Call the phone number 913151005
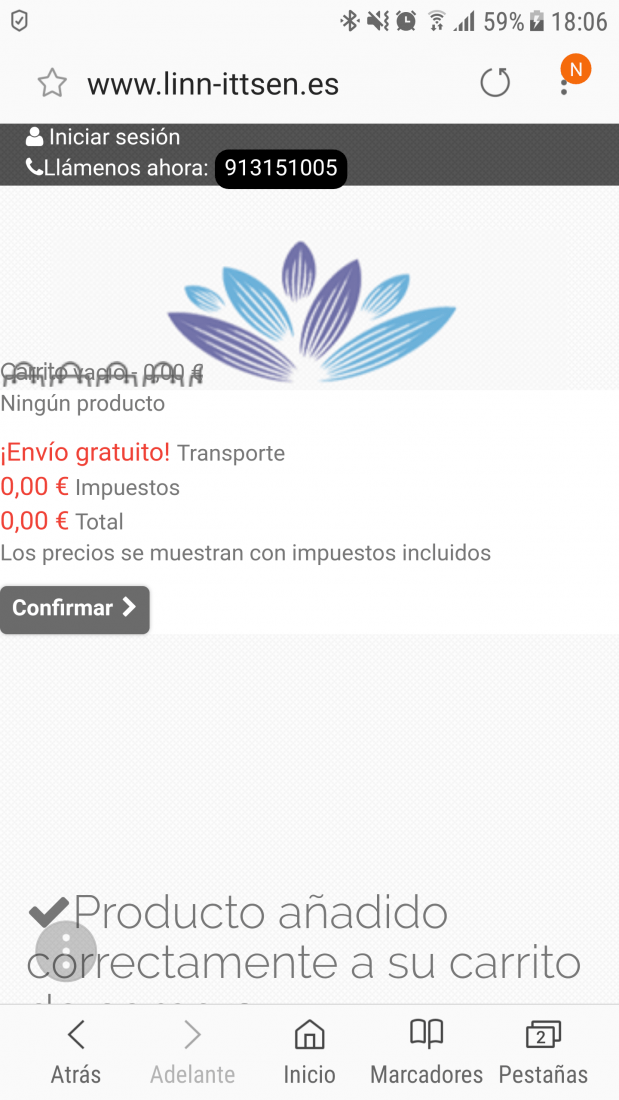619x1100 pixels. [x=281, y=168]
